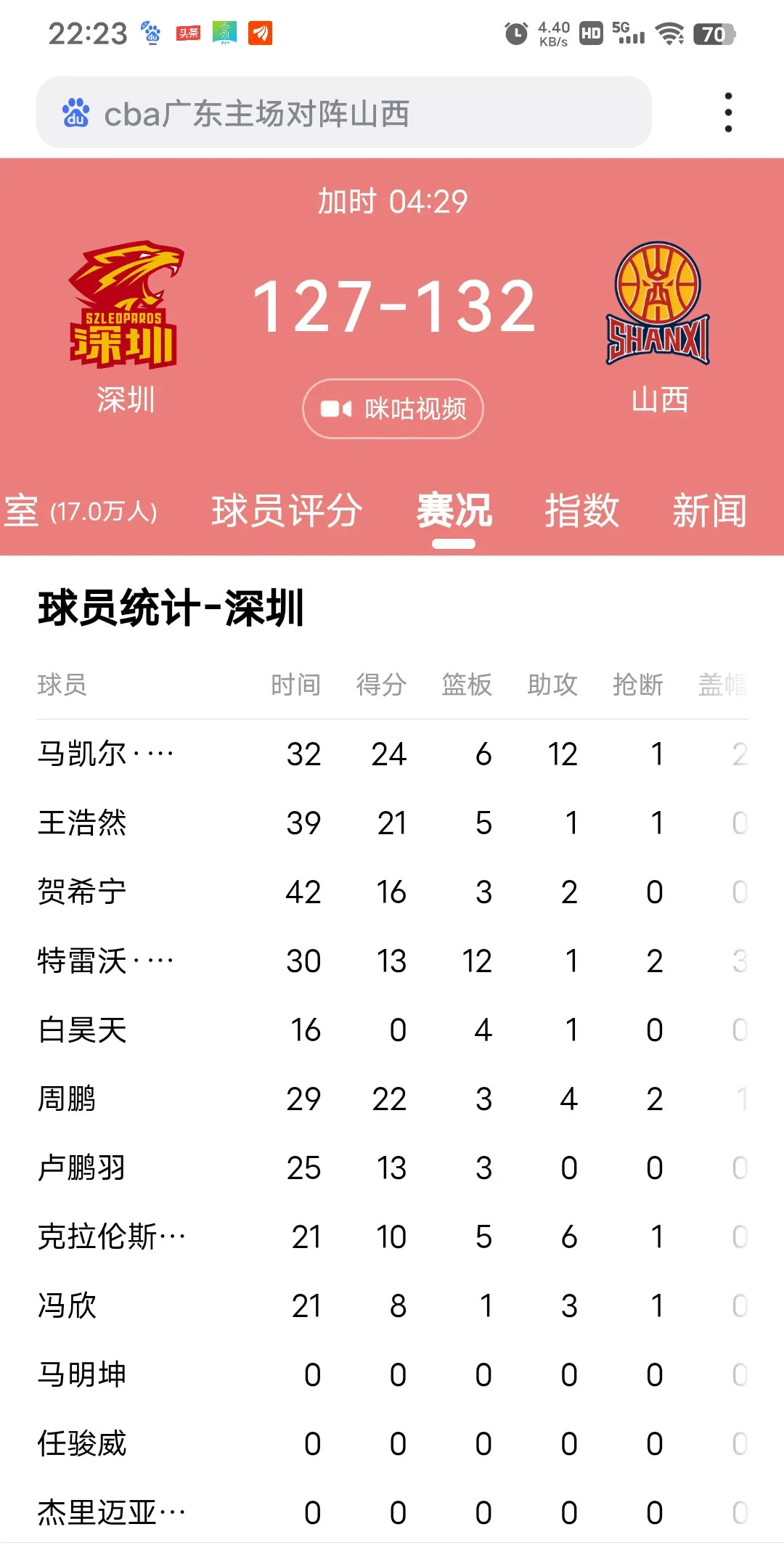Tap the 头条 app icon in status bar
Viewport: 784px width, 1561px height.
click(x=187, y=33)
